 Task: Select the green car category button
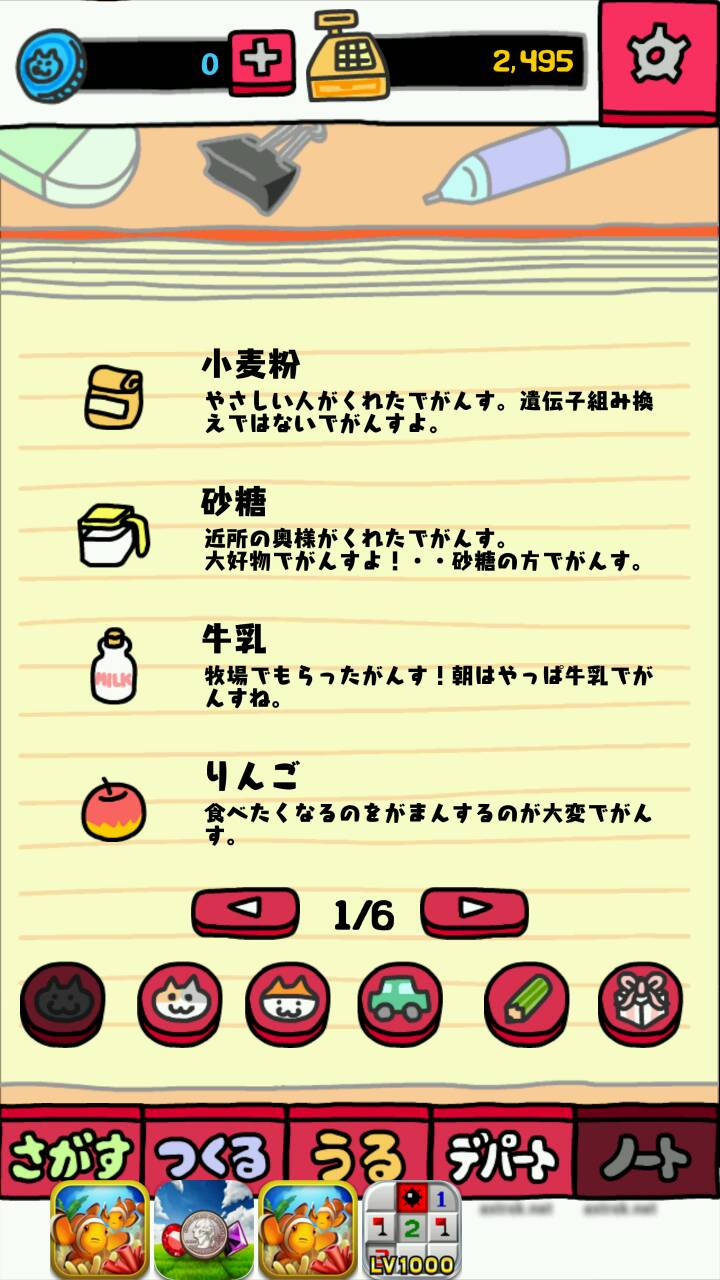(400, 1003)
